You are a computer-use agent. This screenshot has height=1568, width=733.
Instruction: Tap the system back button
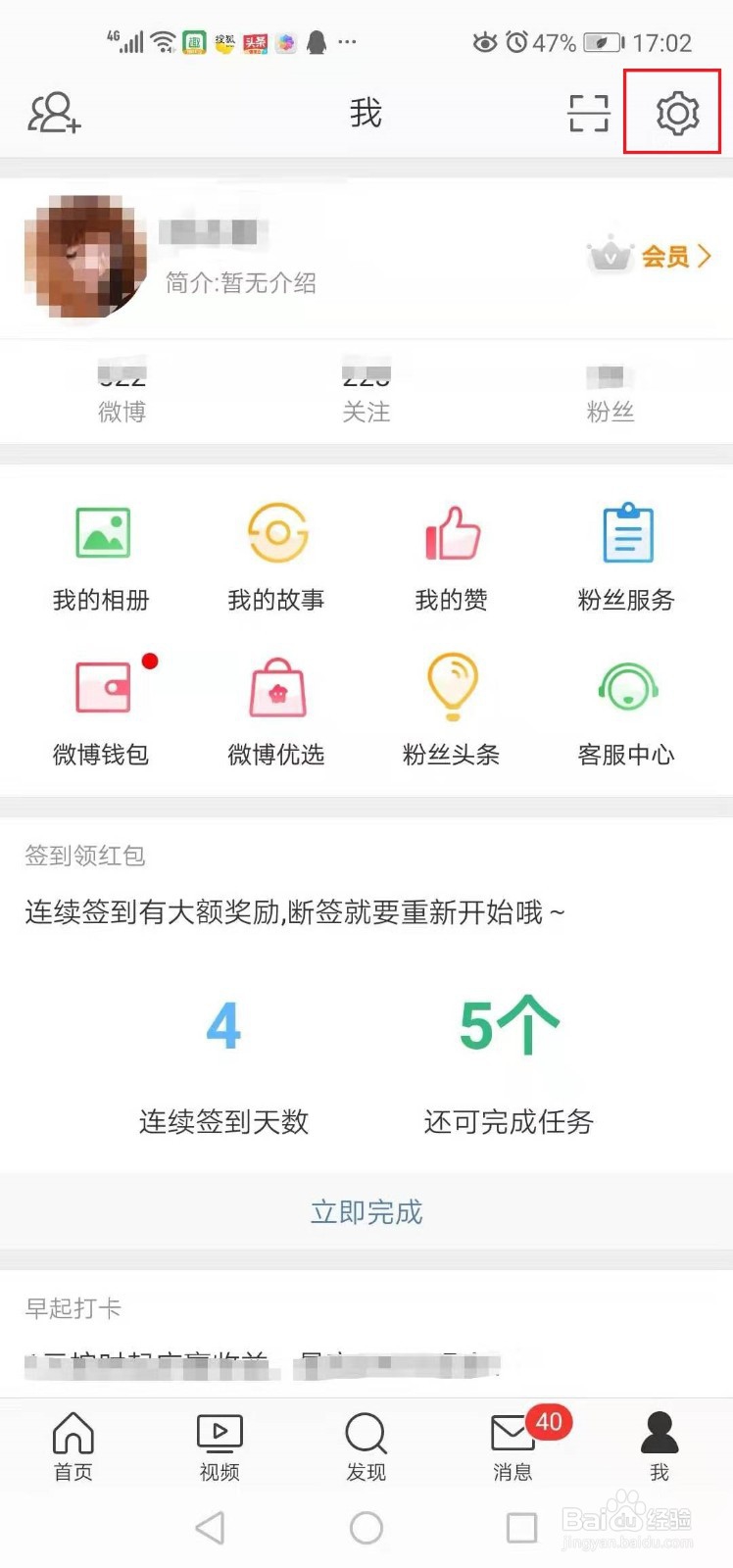click(x=211, y=1528)
